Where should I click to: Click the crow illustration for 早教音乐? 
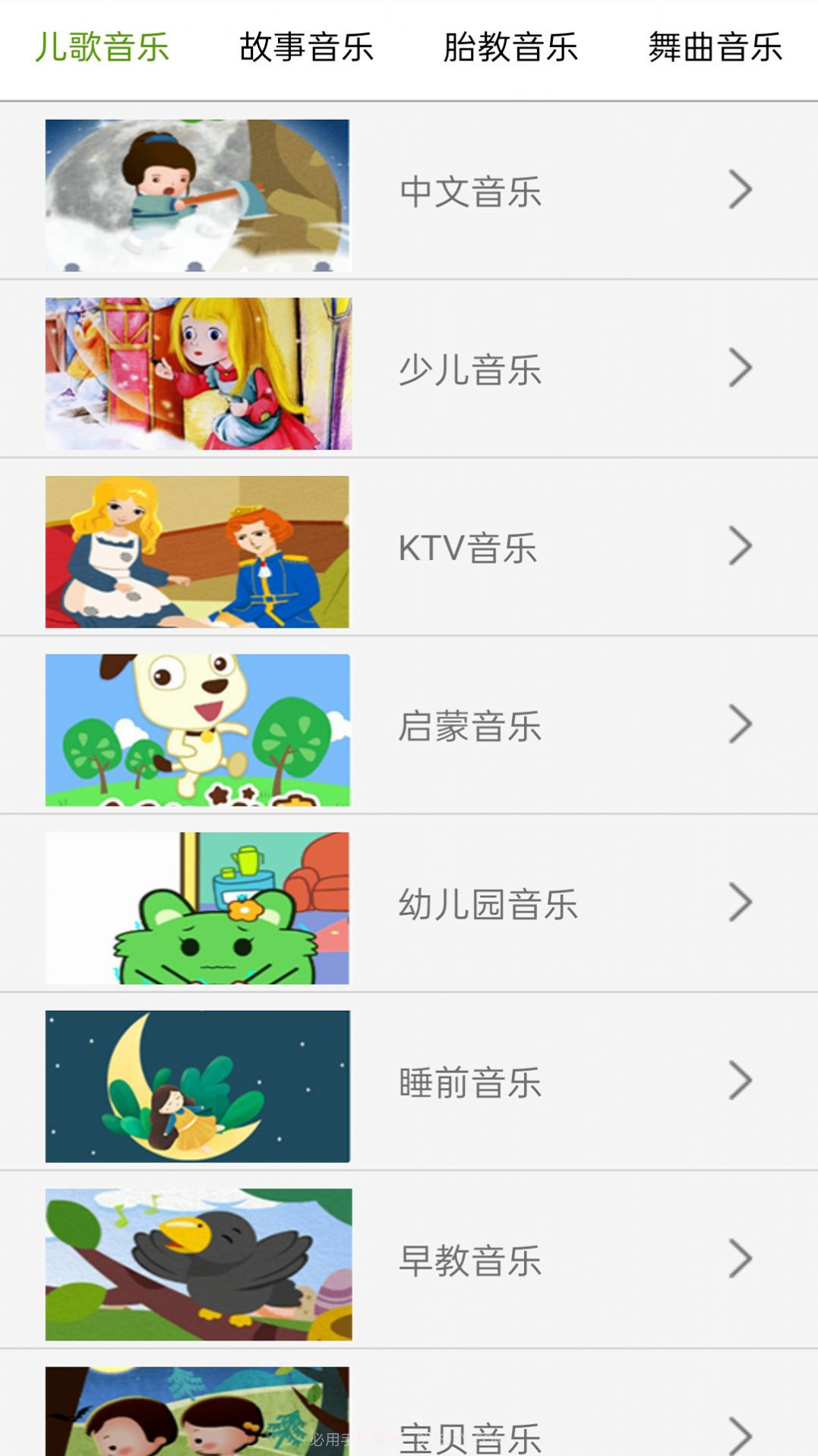[197, 1262]
